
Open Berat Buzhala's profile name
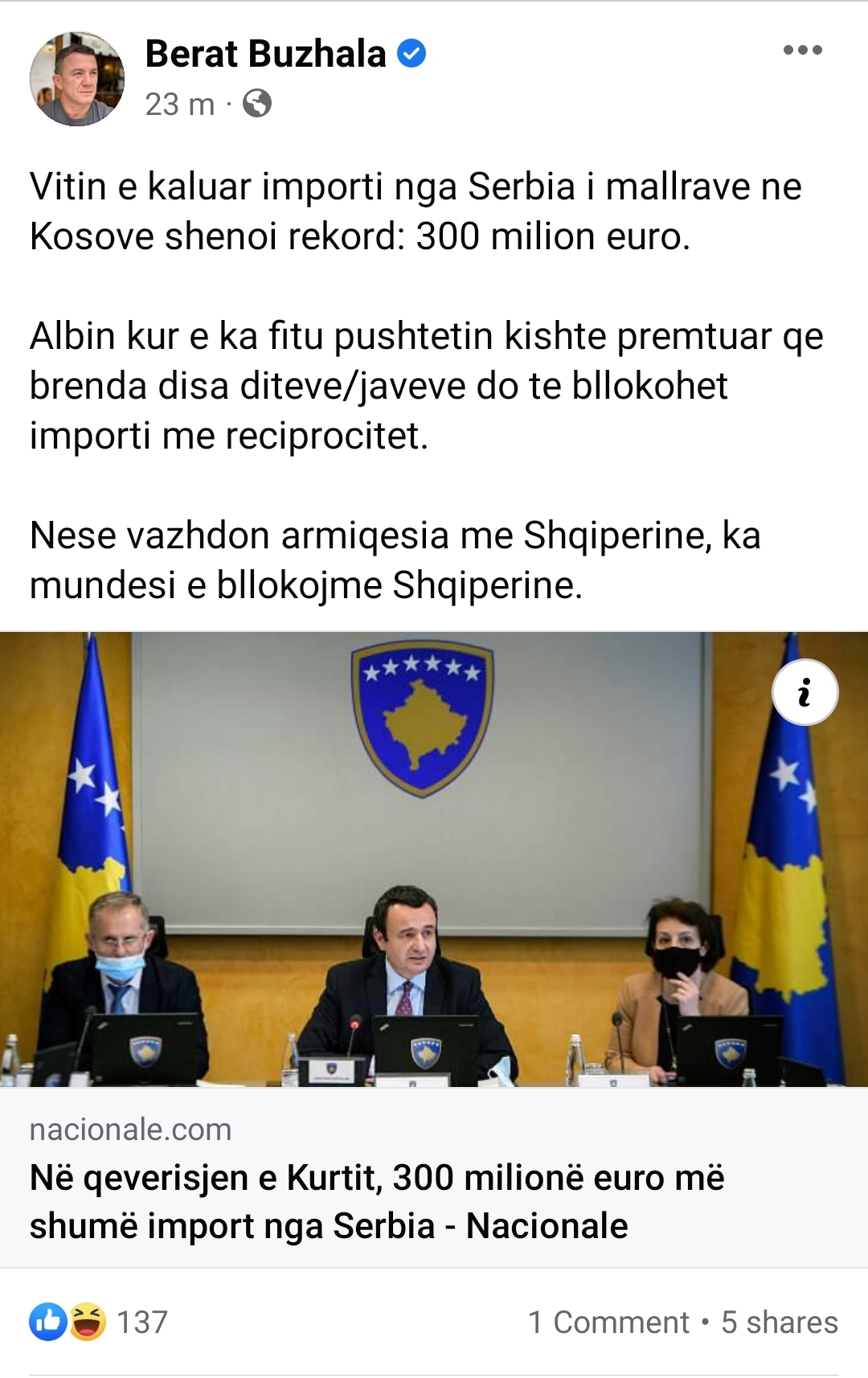click(265, 54)
